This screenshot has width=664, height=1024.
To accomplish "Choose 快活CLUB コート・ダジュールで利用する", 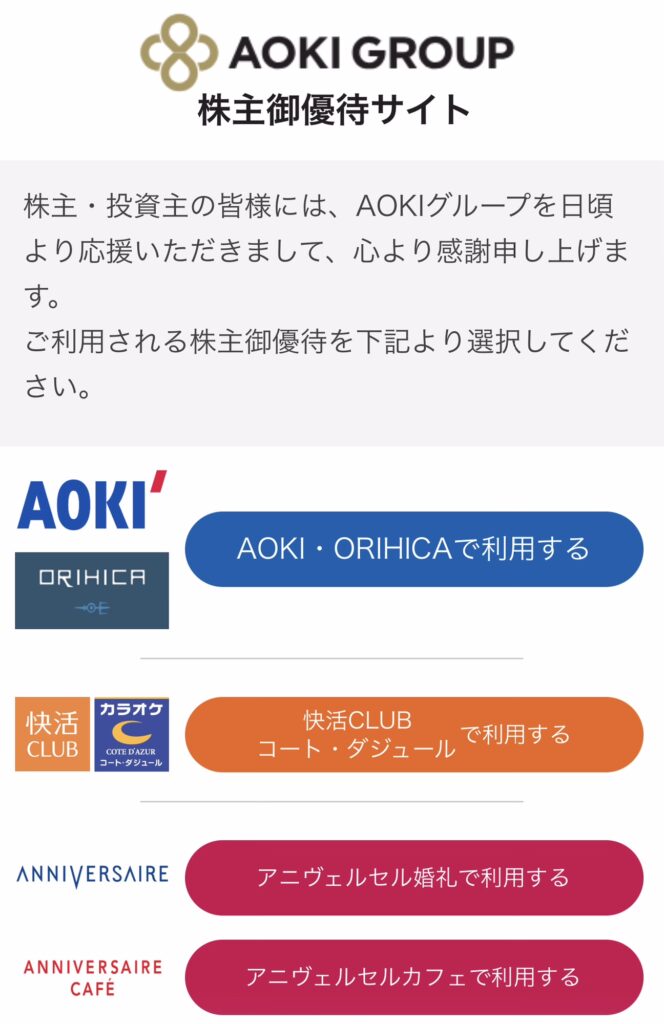I will (x=413, y=735).
